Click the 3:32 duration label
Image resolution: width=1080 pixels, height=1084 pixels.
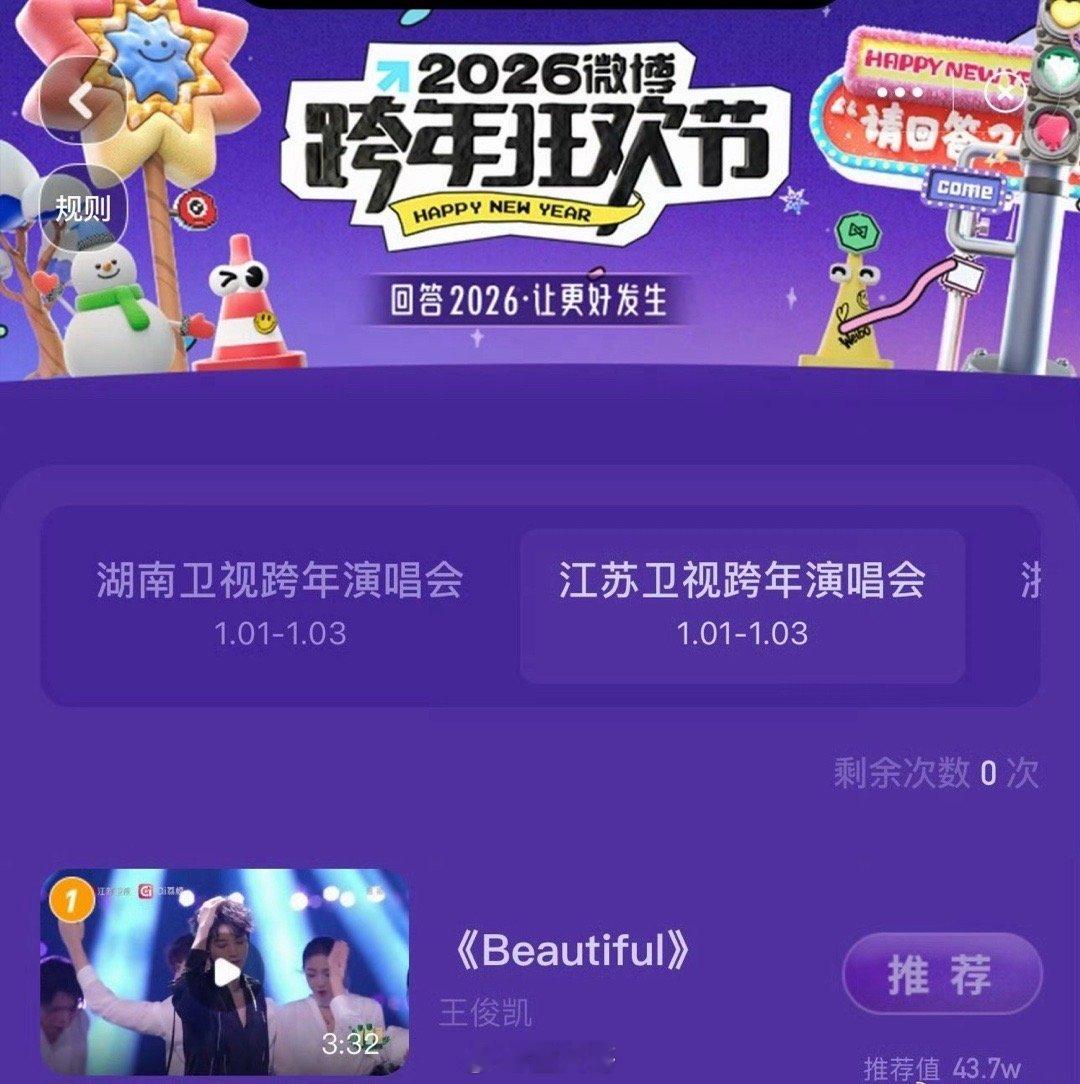350,1043
